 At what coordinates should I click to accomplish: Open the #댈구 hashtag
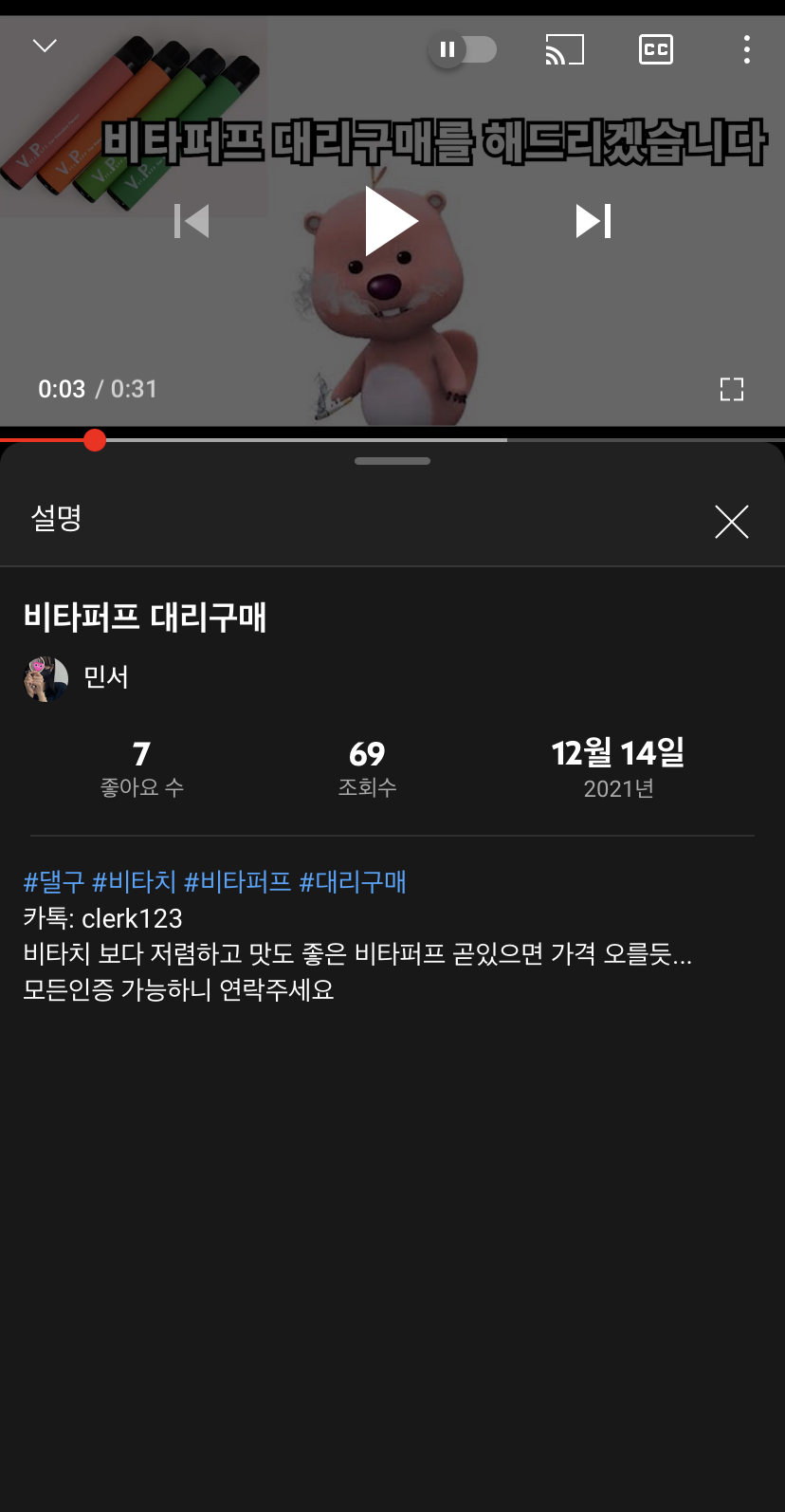pyautogui.click(x=54, y=881)
